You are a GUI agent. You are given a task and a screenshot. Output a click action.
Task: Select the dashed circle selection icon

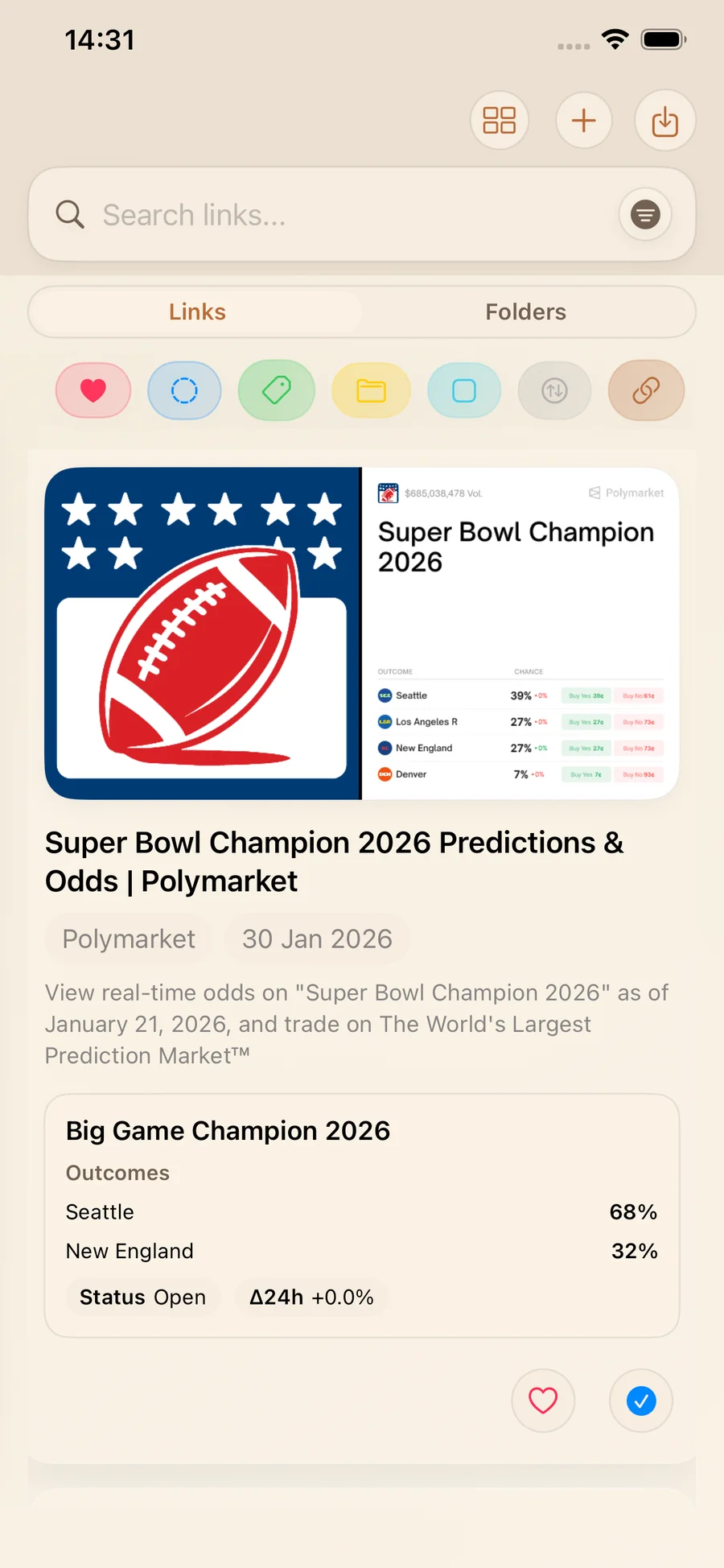184,390
